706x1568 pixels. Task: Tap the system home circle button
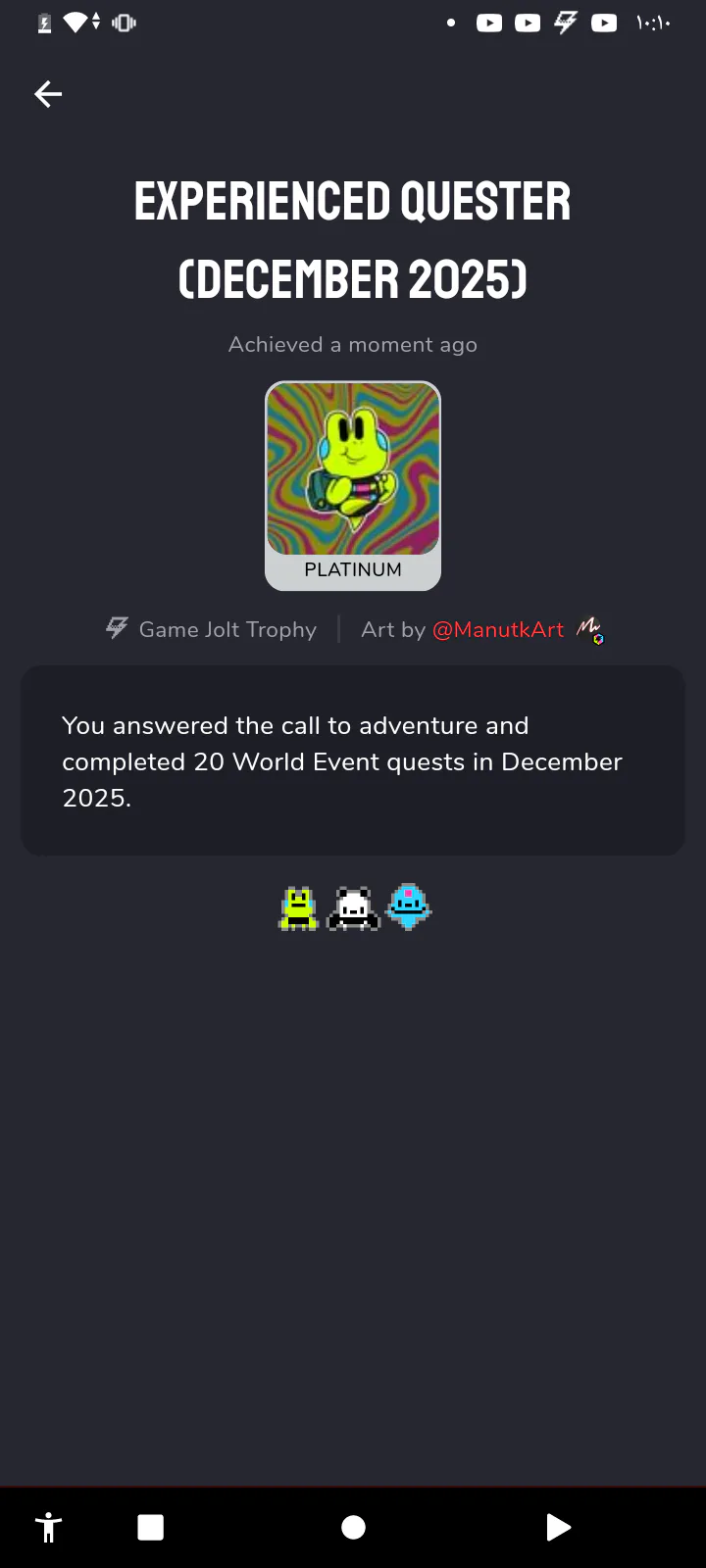point(353,1527)
